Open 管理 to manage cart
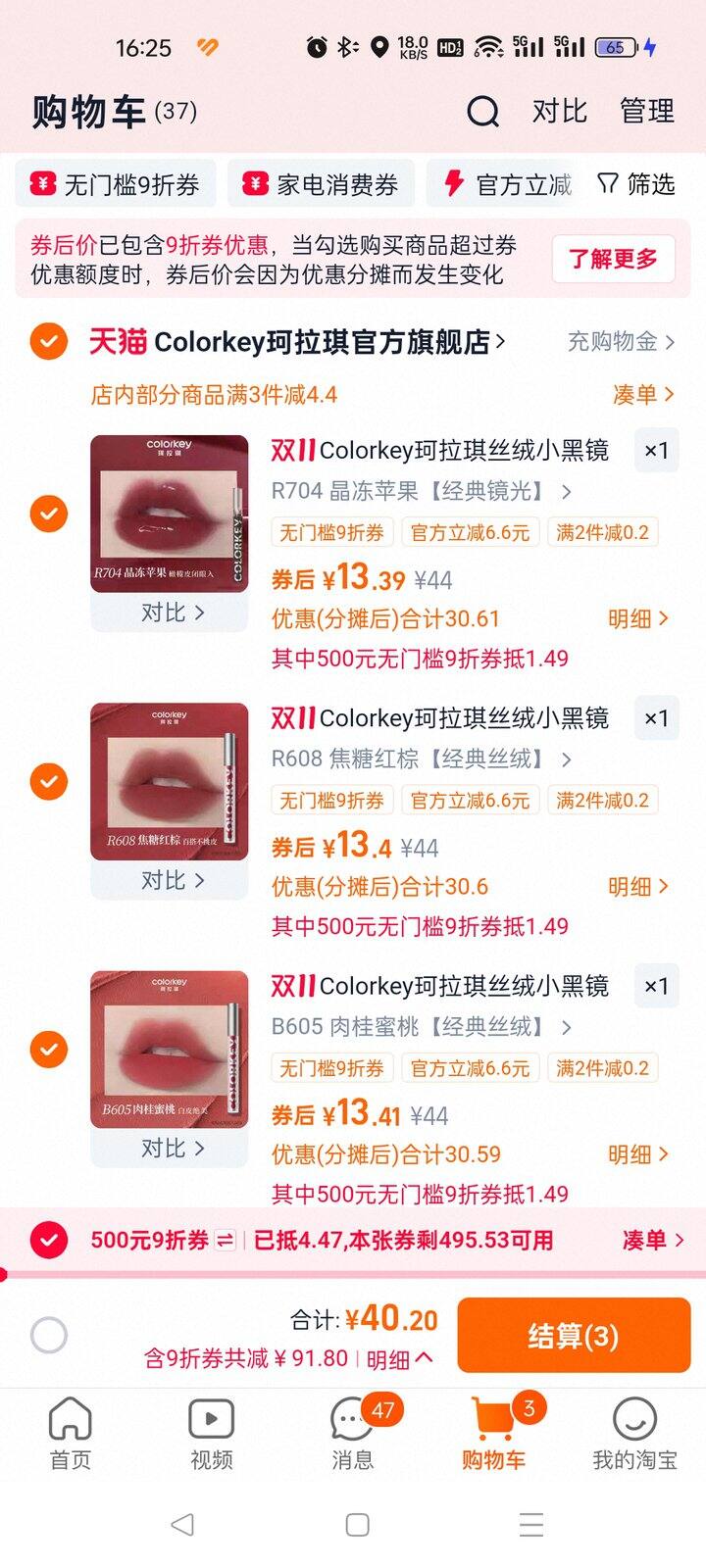This screenshot has height=1568, width=706. [x=647, y=112]
